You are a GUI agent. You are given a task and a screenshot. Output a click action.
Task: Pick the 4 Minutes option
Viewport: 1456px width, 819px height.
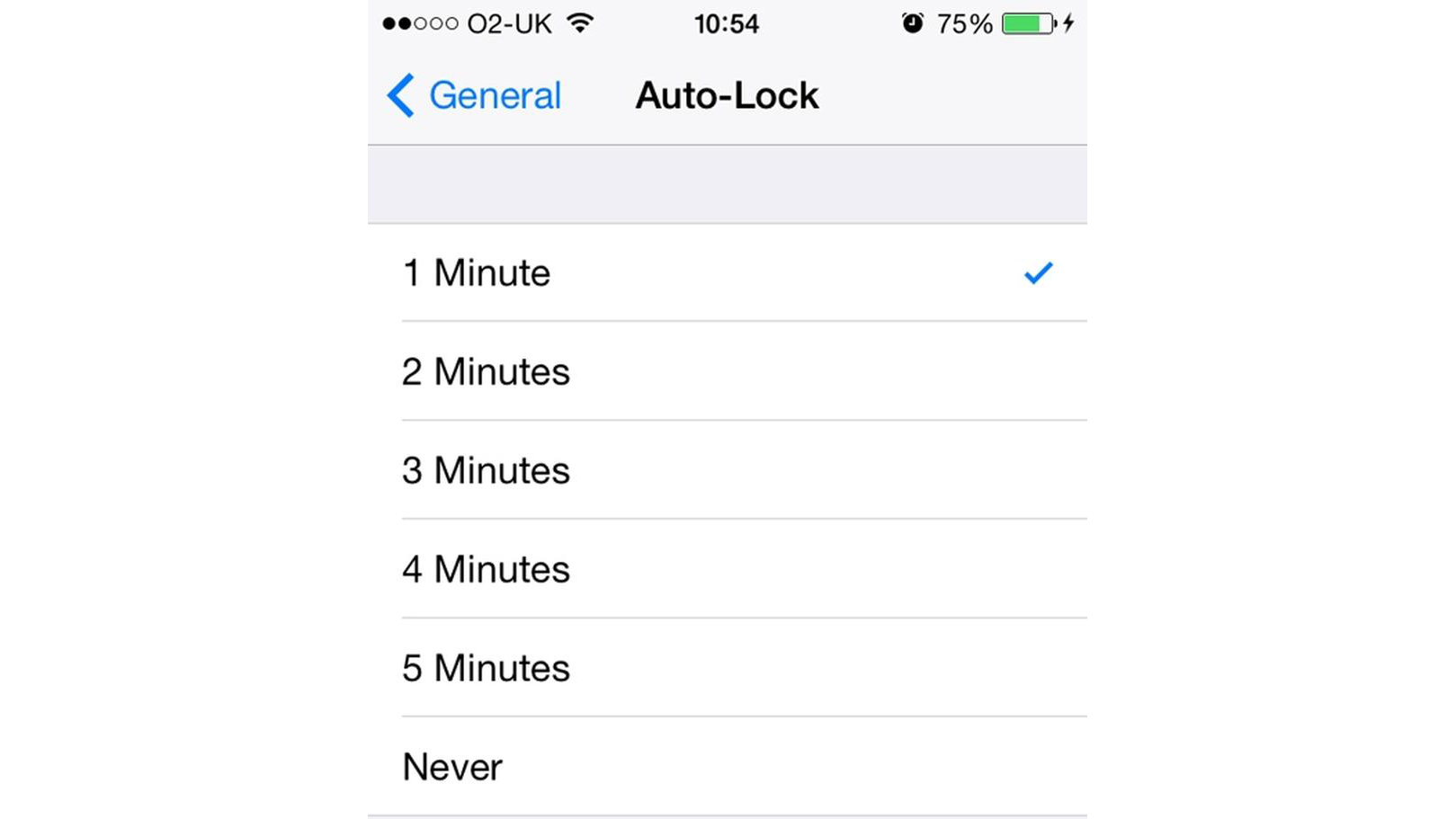pyautogui.click(x=486, y=569)
